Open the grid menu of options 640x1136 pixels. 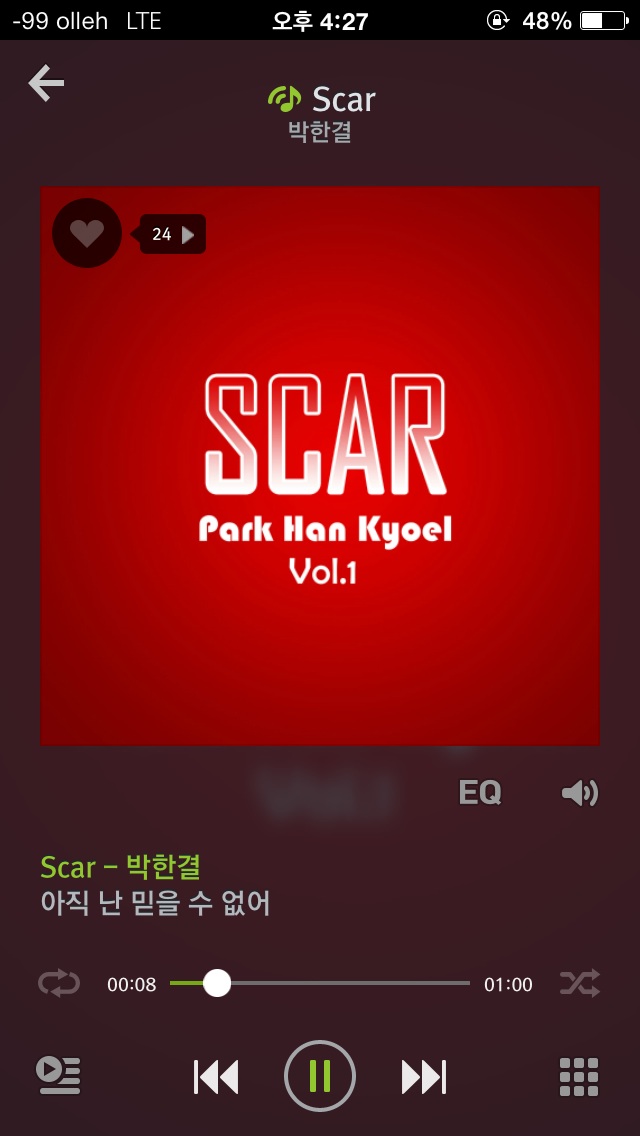coord(579,1077)
